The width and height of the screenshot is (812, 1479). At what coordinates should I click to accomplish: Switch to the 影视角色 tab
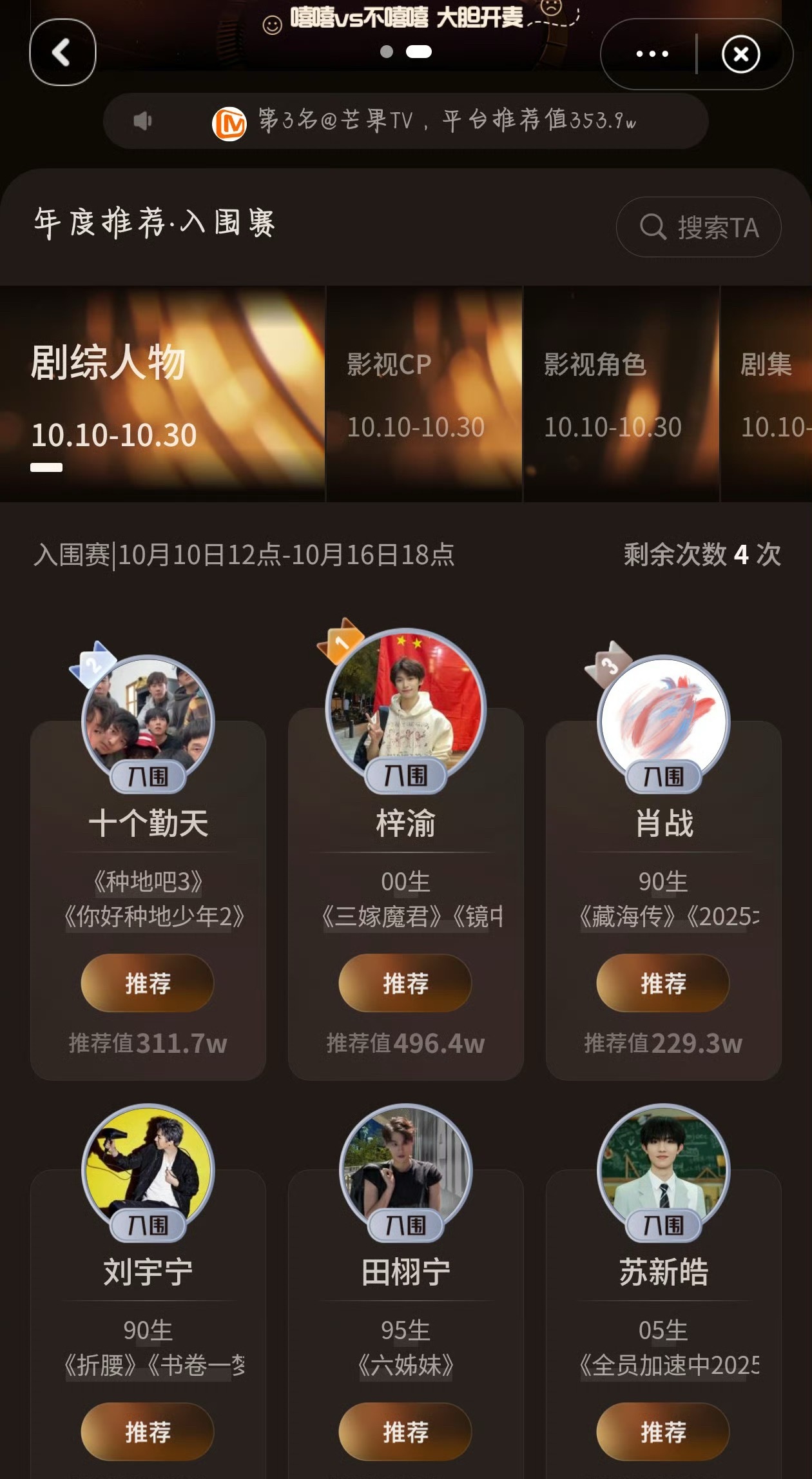pos(621,394)
